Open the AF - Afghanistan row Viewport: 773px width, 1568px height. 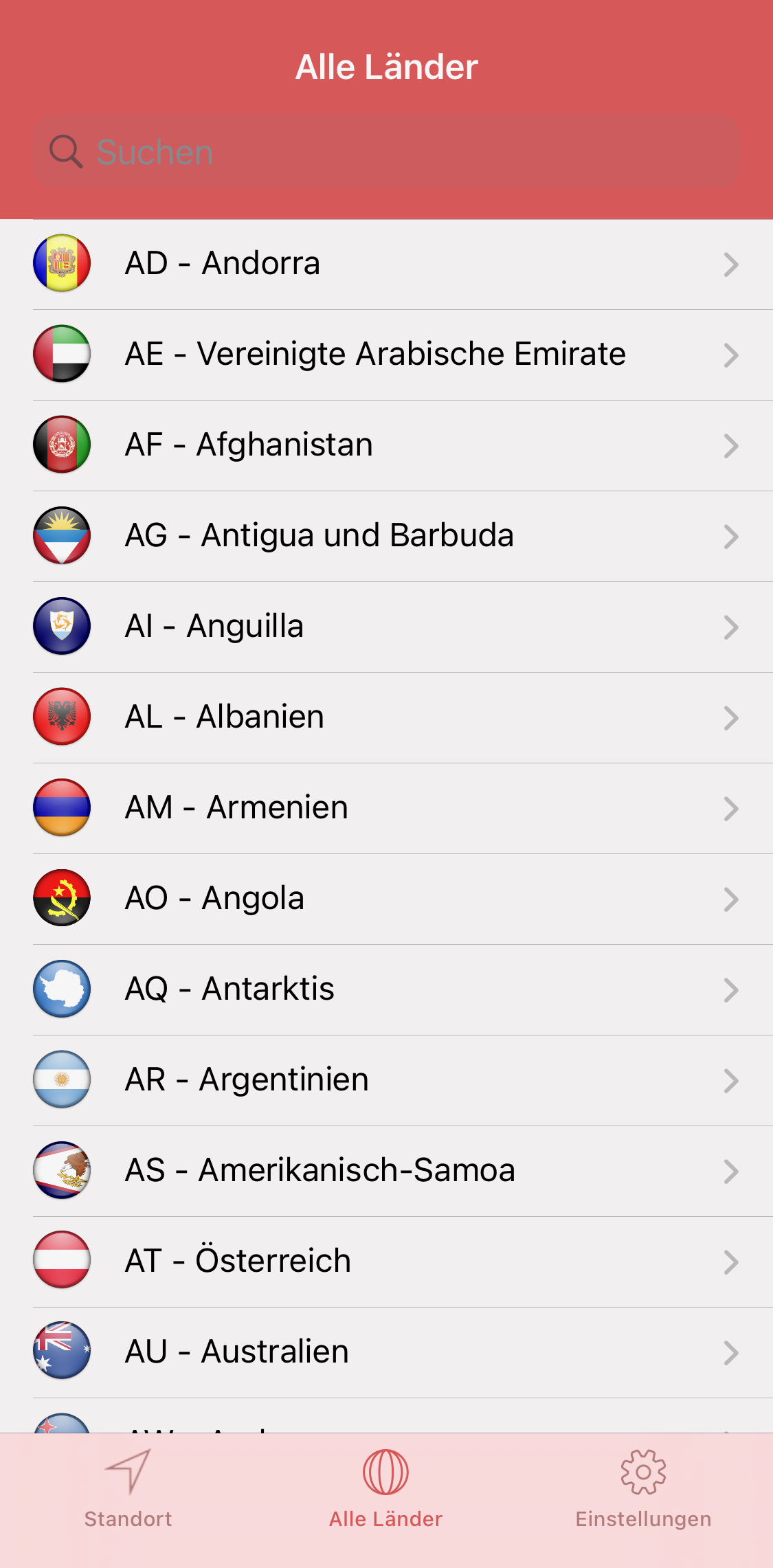click(386, 445)
